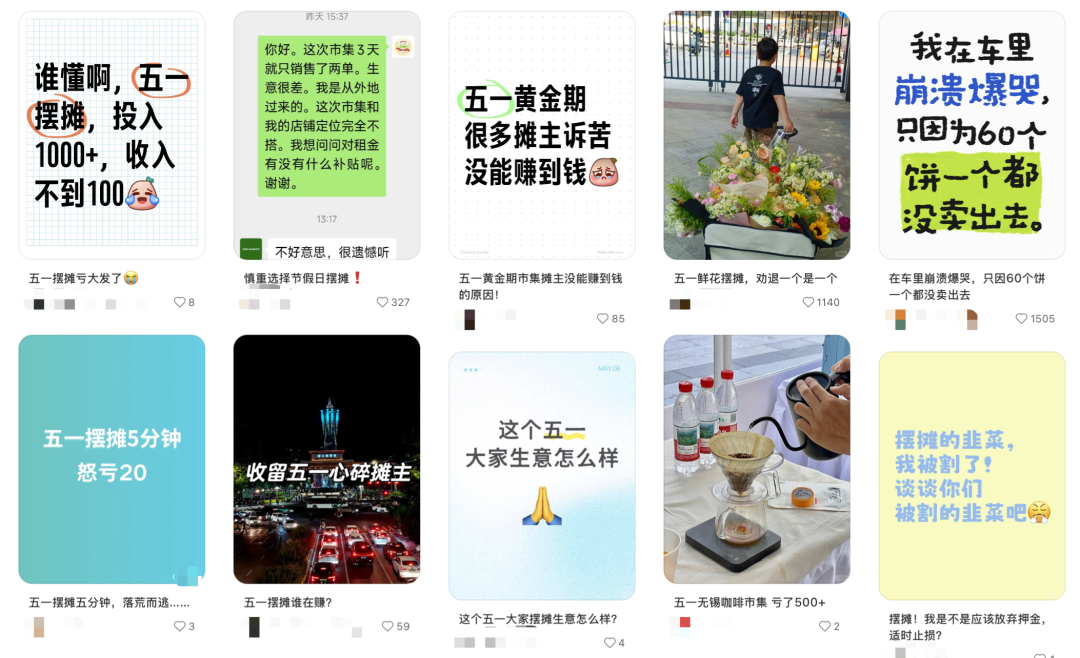Open the post 五一摆摊谁在赚？
The image size is (1080, 658).
pos(327,459)
